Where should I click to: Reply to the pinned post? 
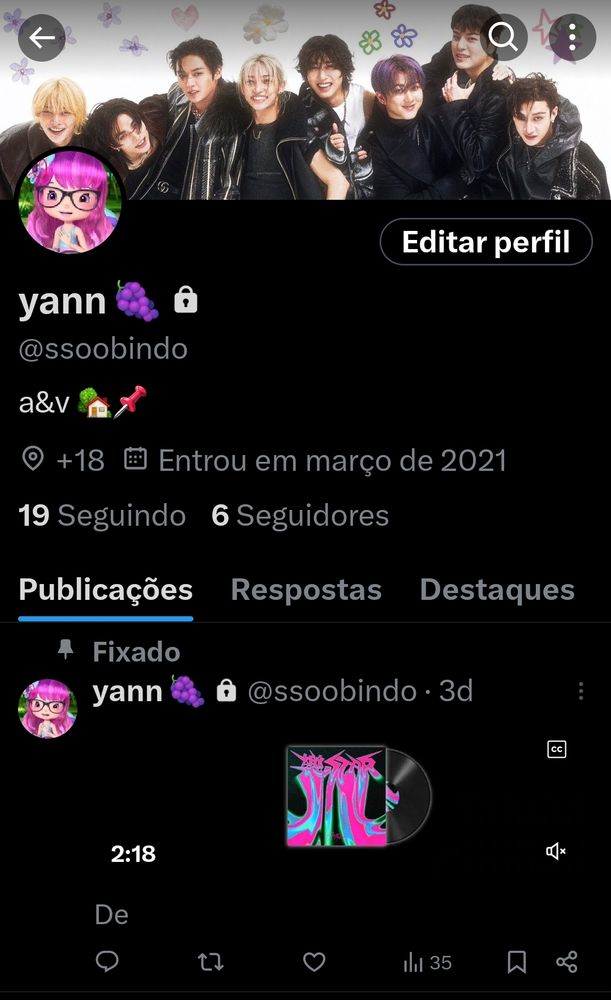tap(107, 962)
